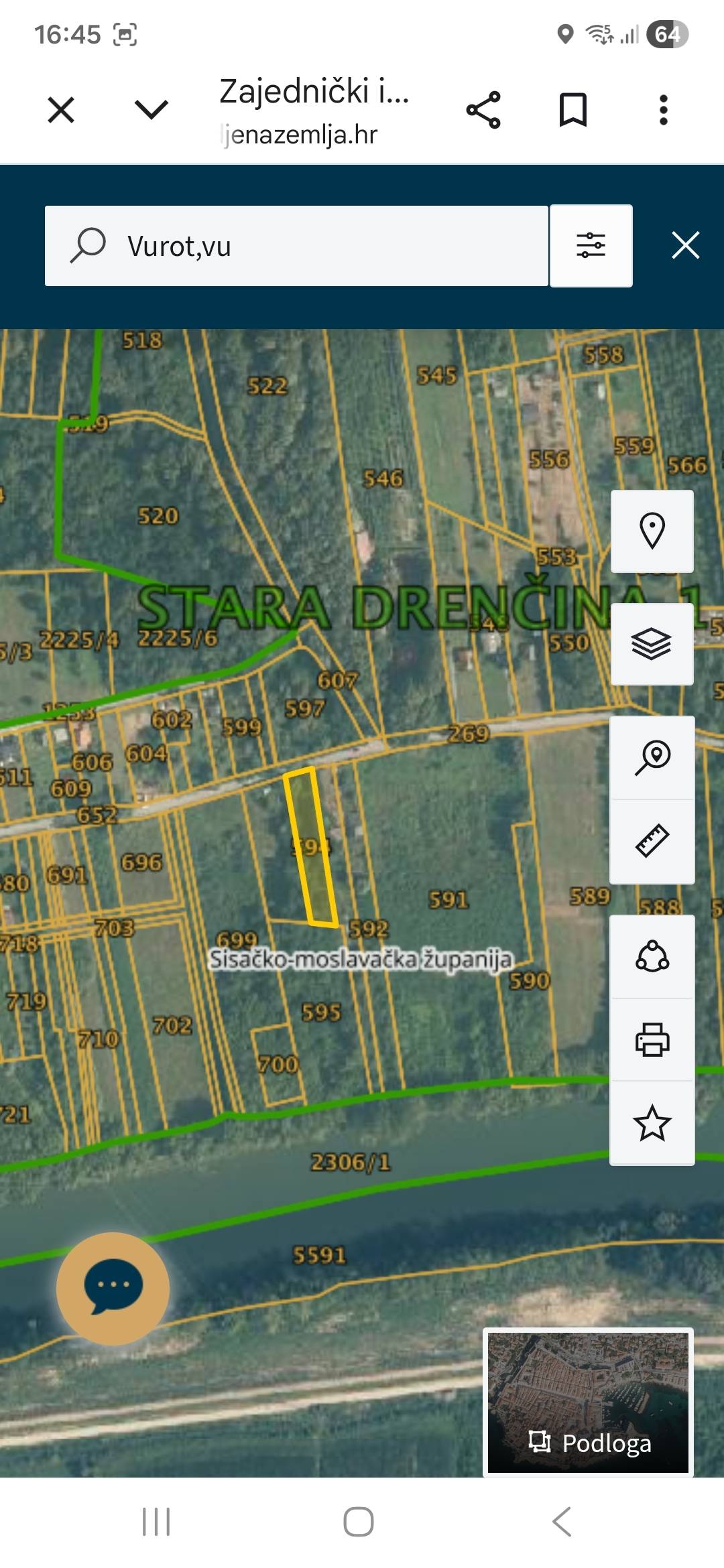The width and height of the screenshot is (724, 1568).
Task: Bookmark this page
Action: click(573, 110)
